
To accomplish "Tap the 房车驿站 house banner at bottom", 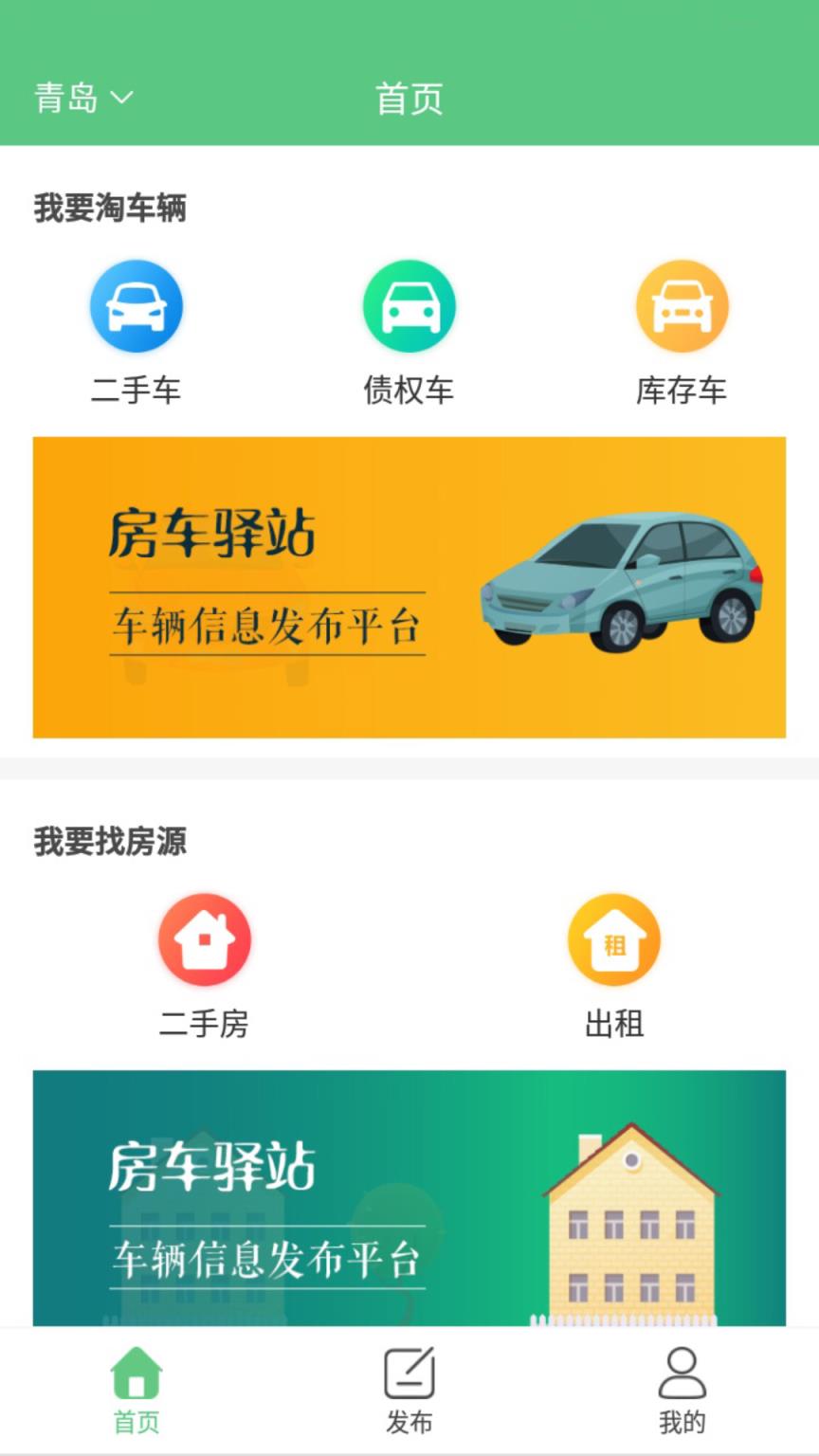I will (x=409, y=1199).
